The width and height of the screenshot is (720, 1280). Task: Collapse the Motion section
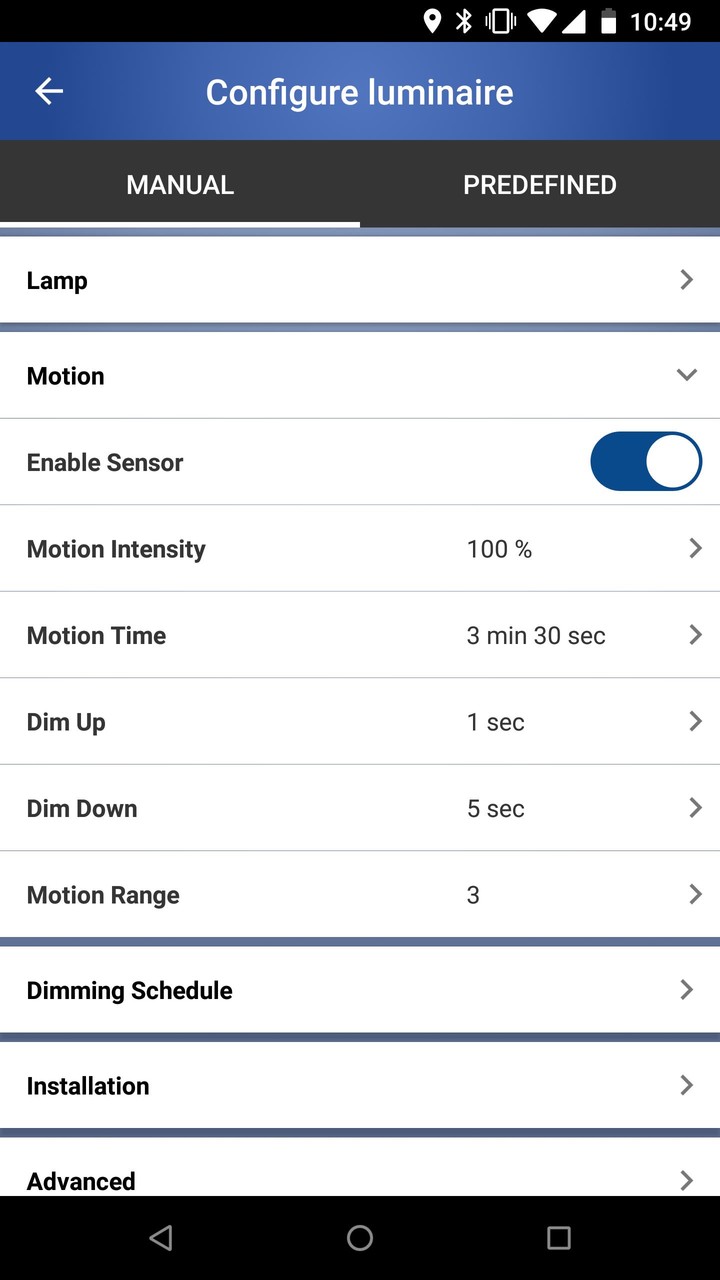pos(687,375)
